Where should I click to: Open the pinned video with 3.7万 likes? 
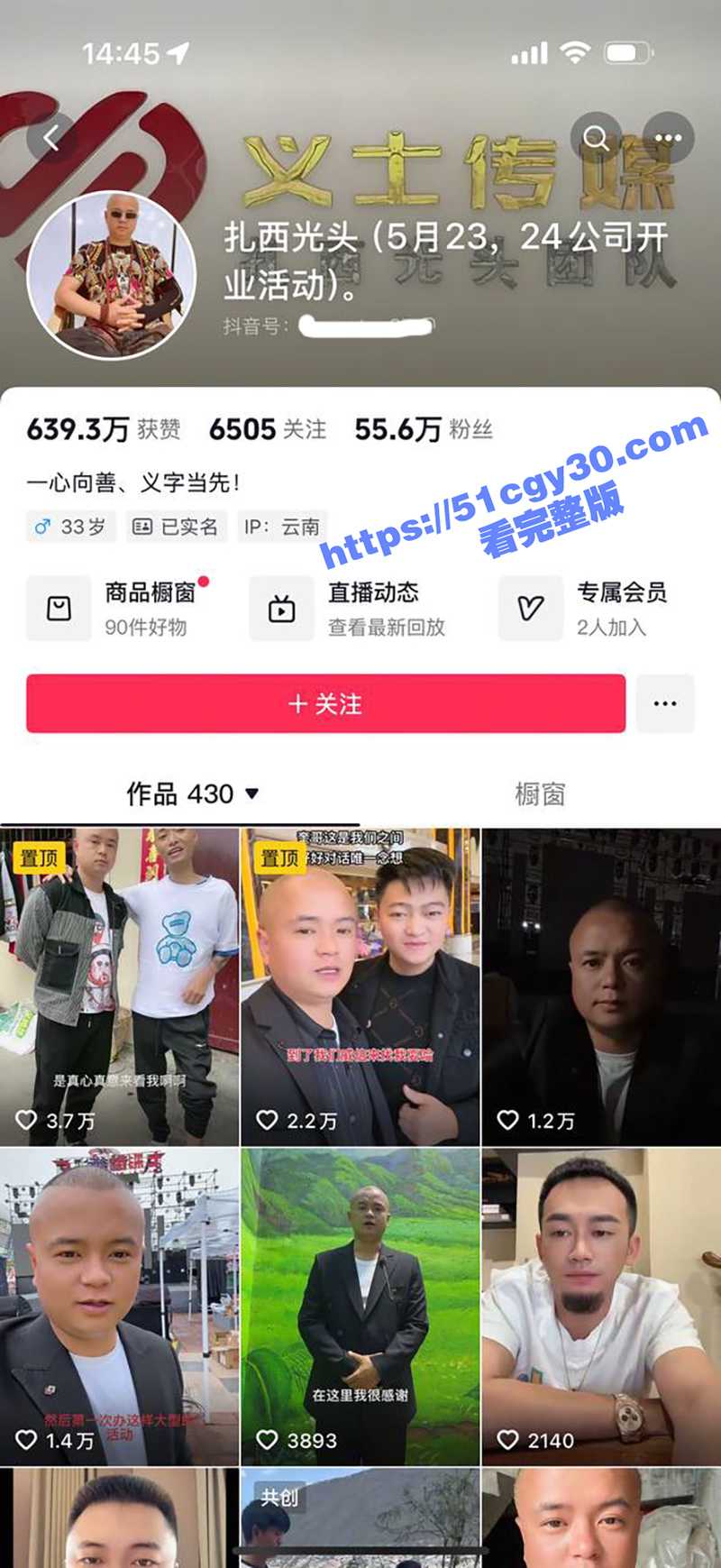tap(119, 987)
